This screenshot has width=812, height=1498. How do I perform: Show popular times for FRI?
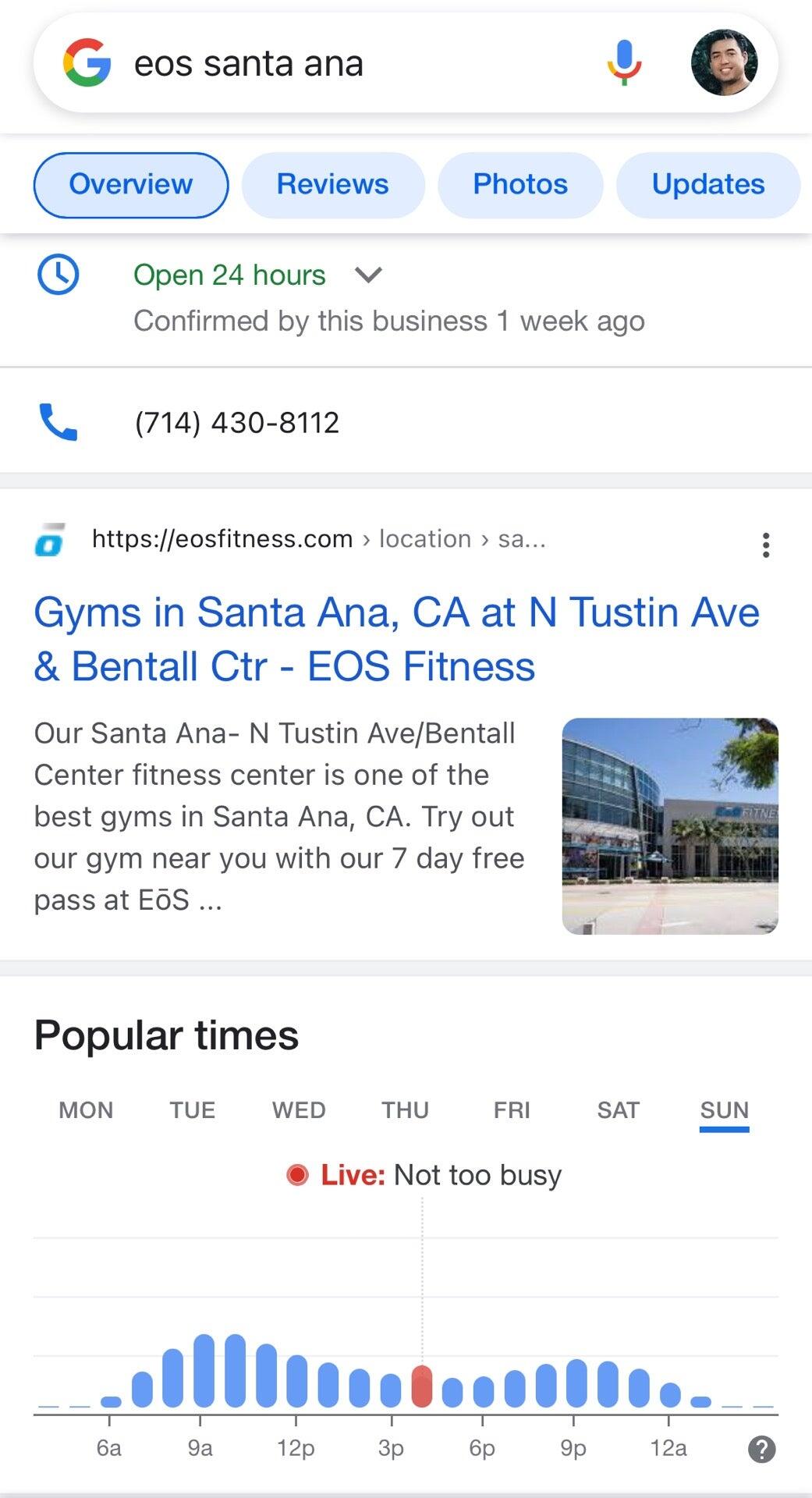pyautogui.click(x=512, y=1109)
